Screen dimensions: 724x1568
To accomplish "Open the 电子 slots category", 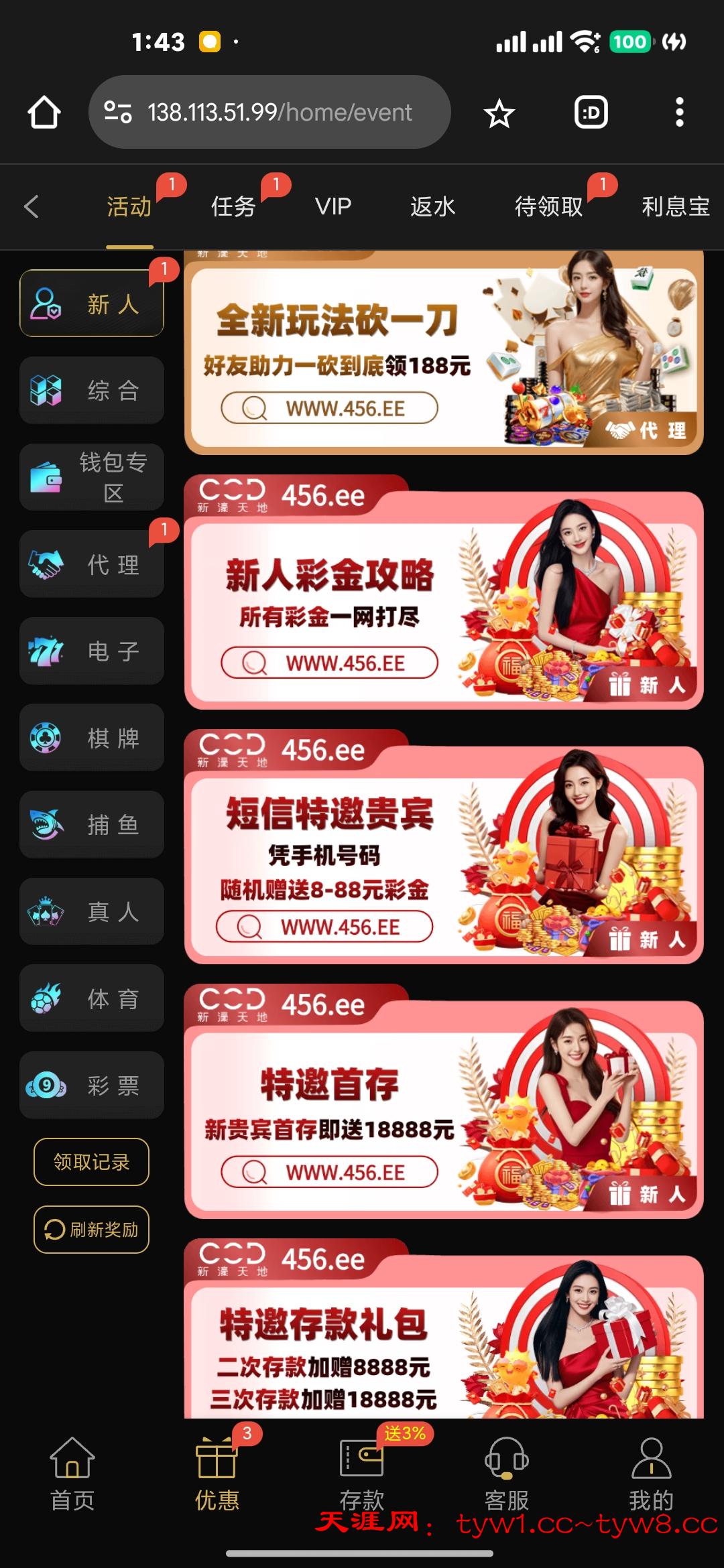I will pyautogui.click(x=91, y=651).
